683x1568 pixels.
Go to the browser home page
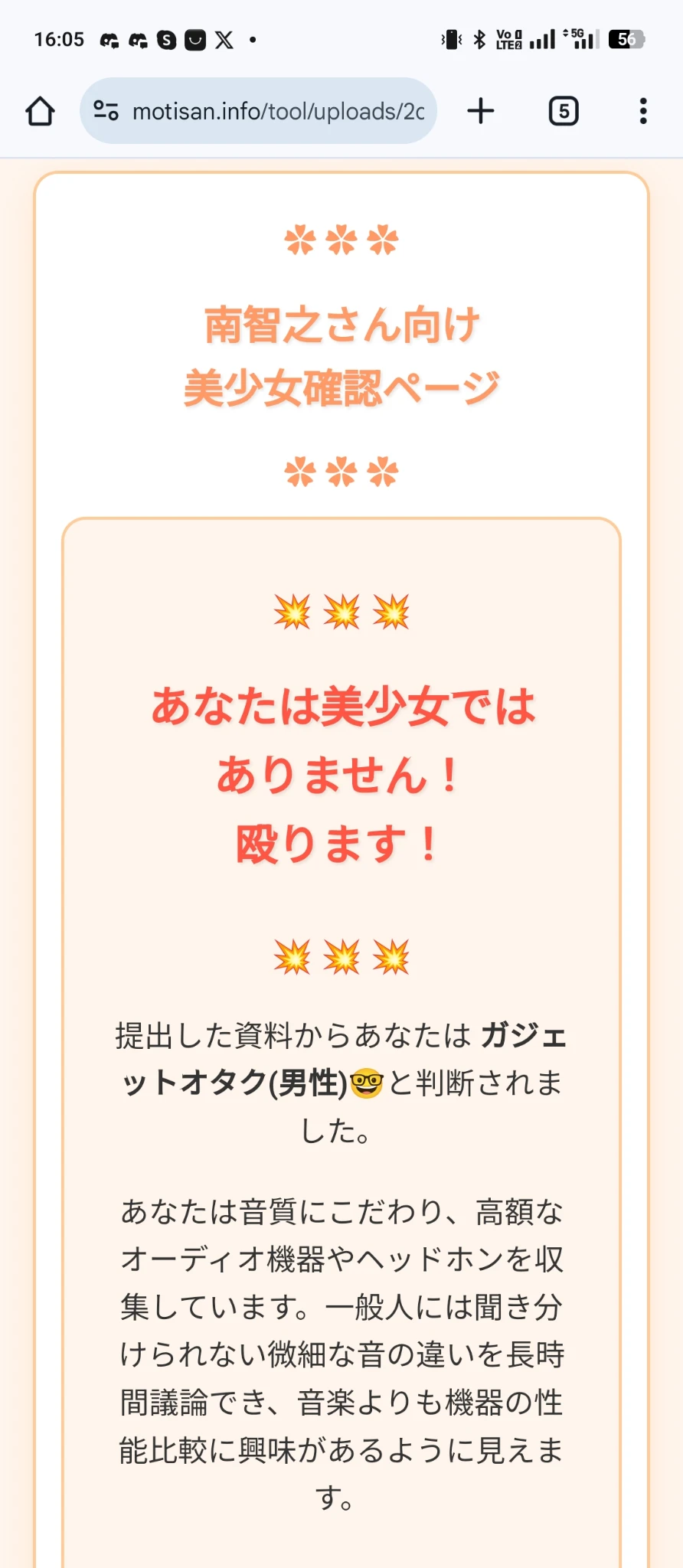[40, 111]
